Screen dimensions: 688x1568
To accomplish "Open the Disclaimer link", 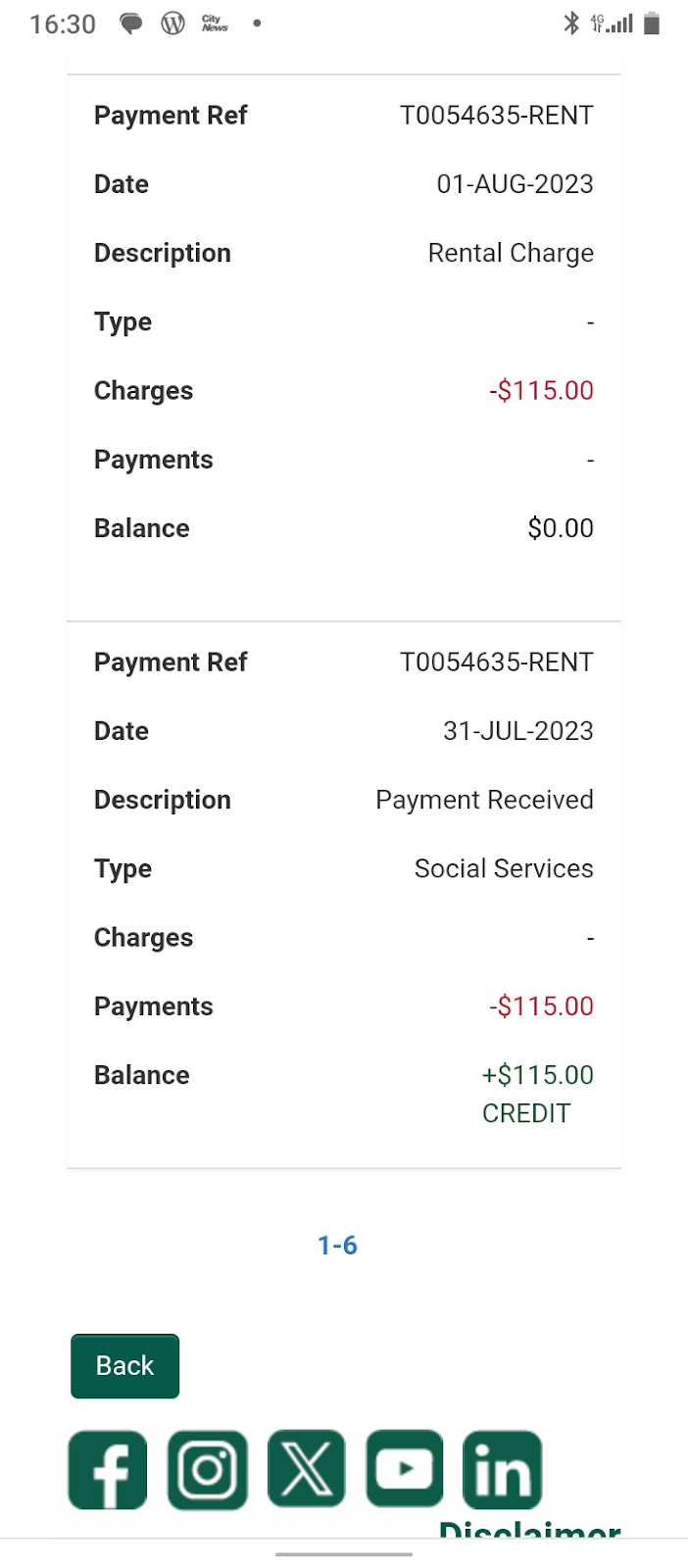I will tap(529, 1529).
